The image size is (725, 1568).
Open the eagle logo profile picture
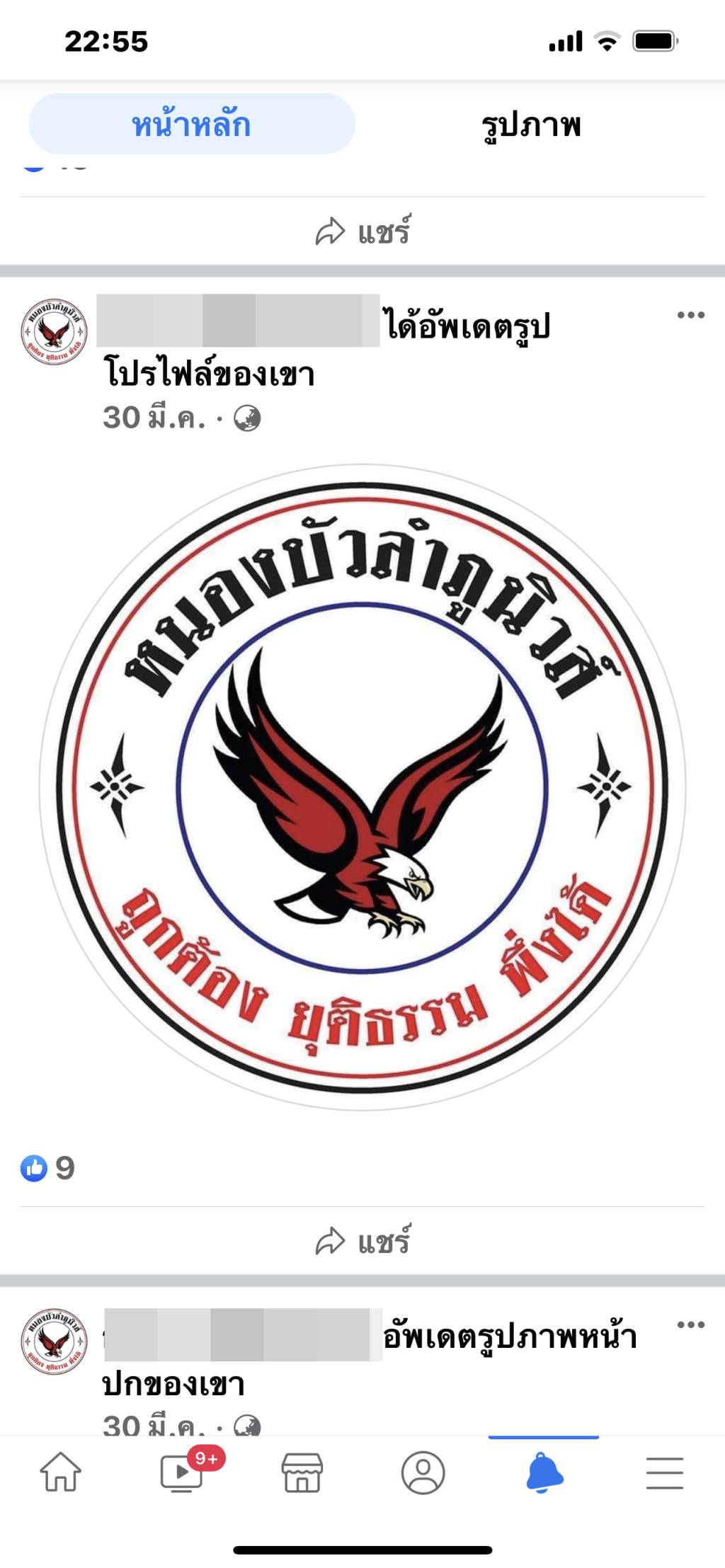362,786
